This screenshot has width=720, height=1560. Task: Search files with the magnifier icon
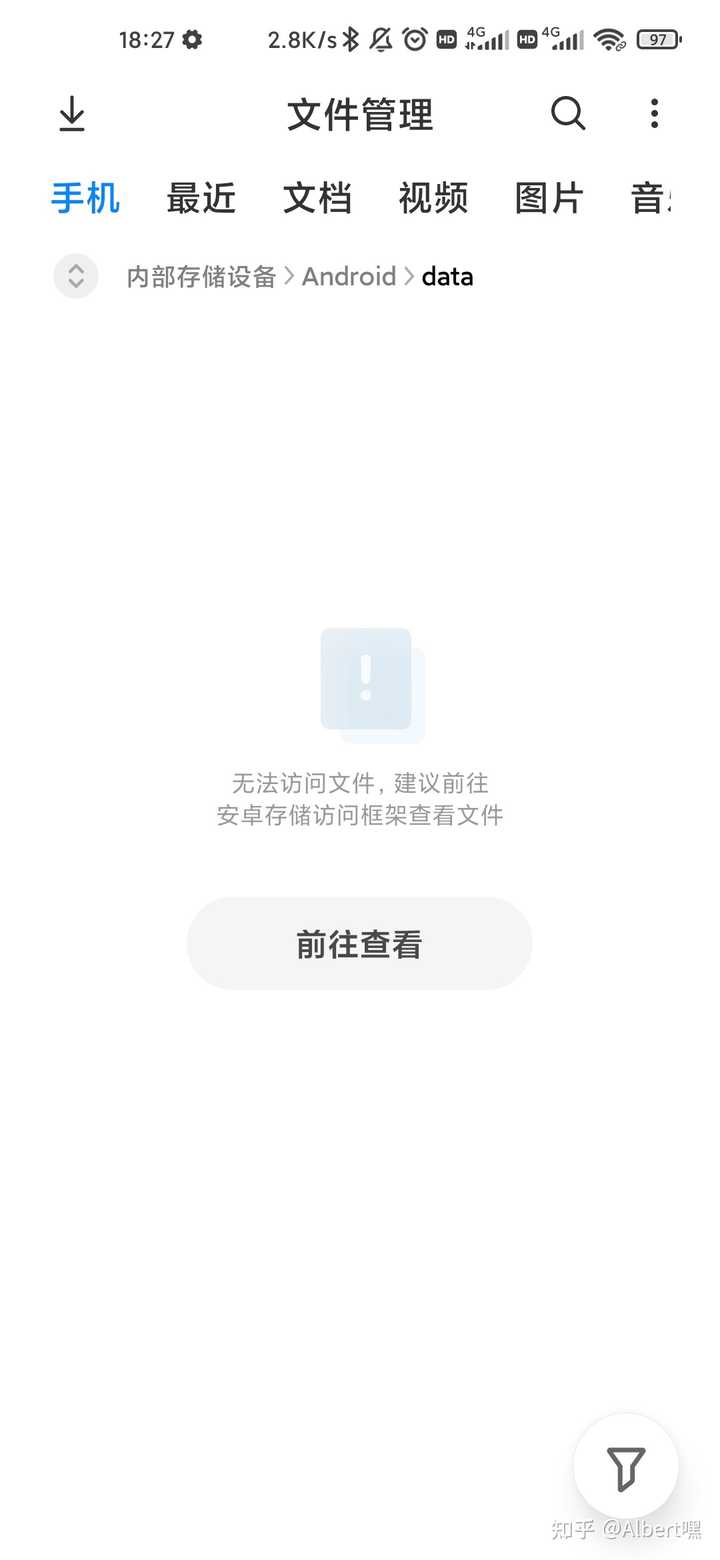(568, 114)
